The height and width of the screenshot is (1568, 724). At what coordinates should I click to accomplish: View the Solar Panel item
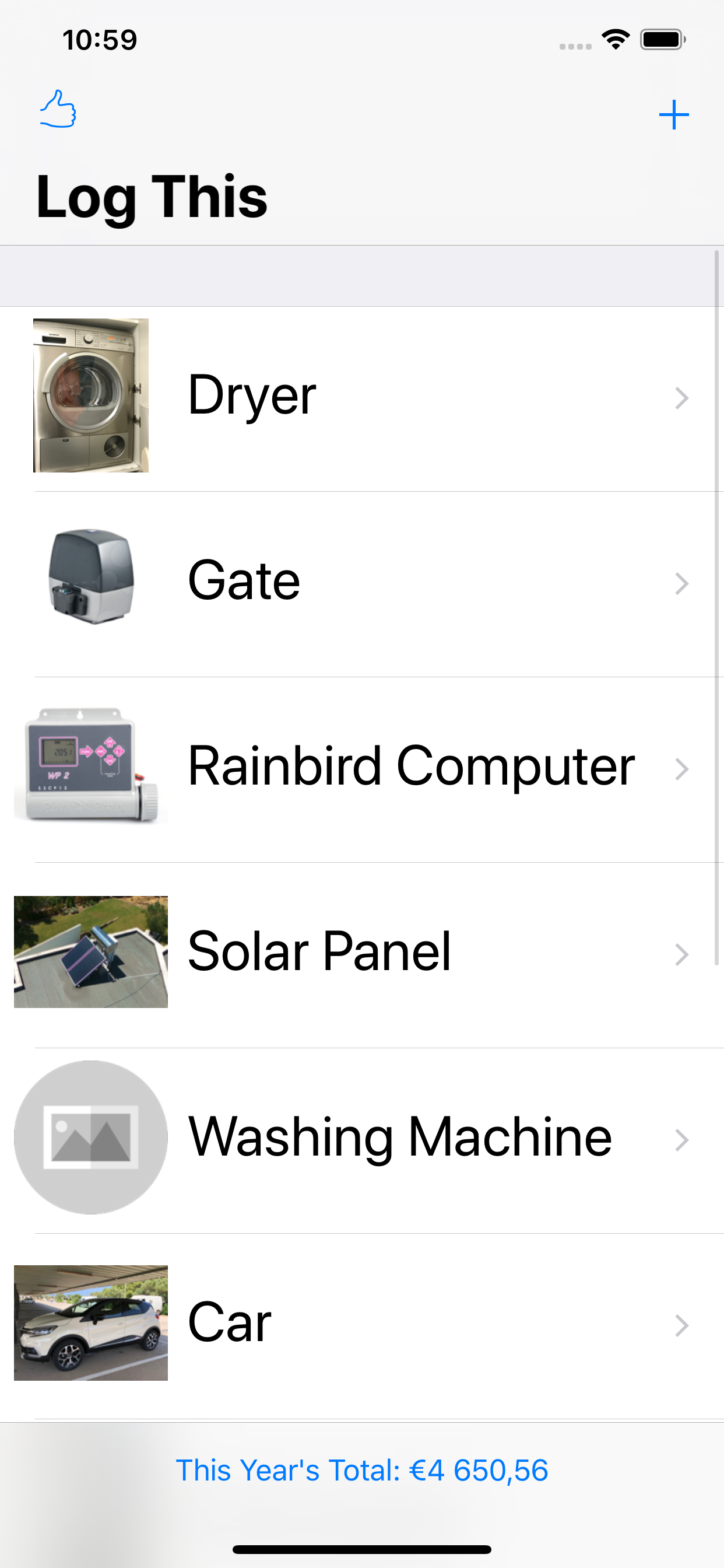[x=362, y=955]
